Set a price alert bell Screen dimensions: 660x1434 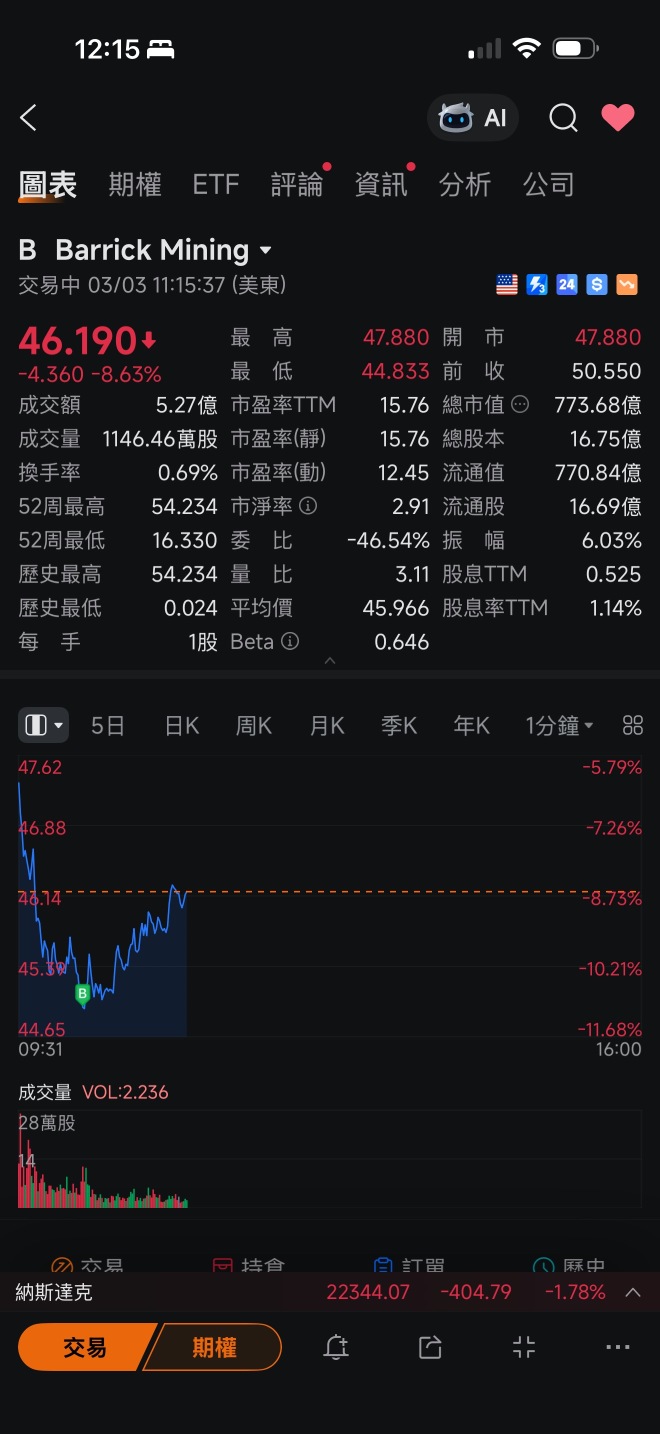coord(336,1348)
